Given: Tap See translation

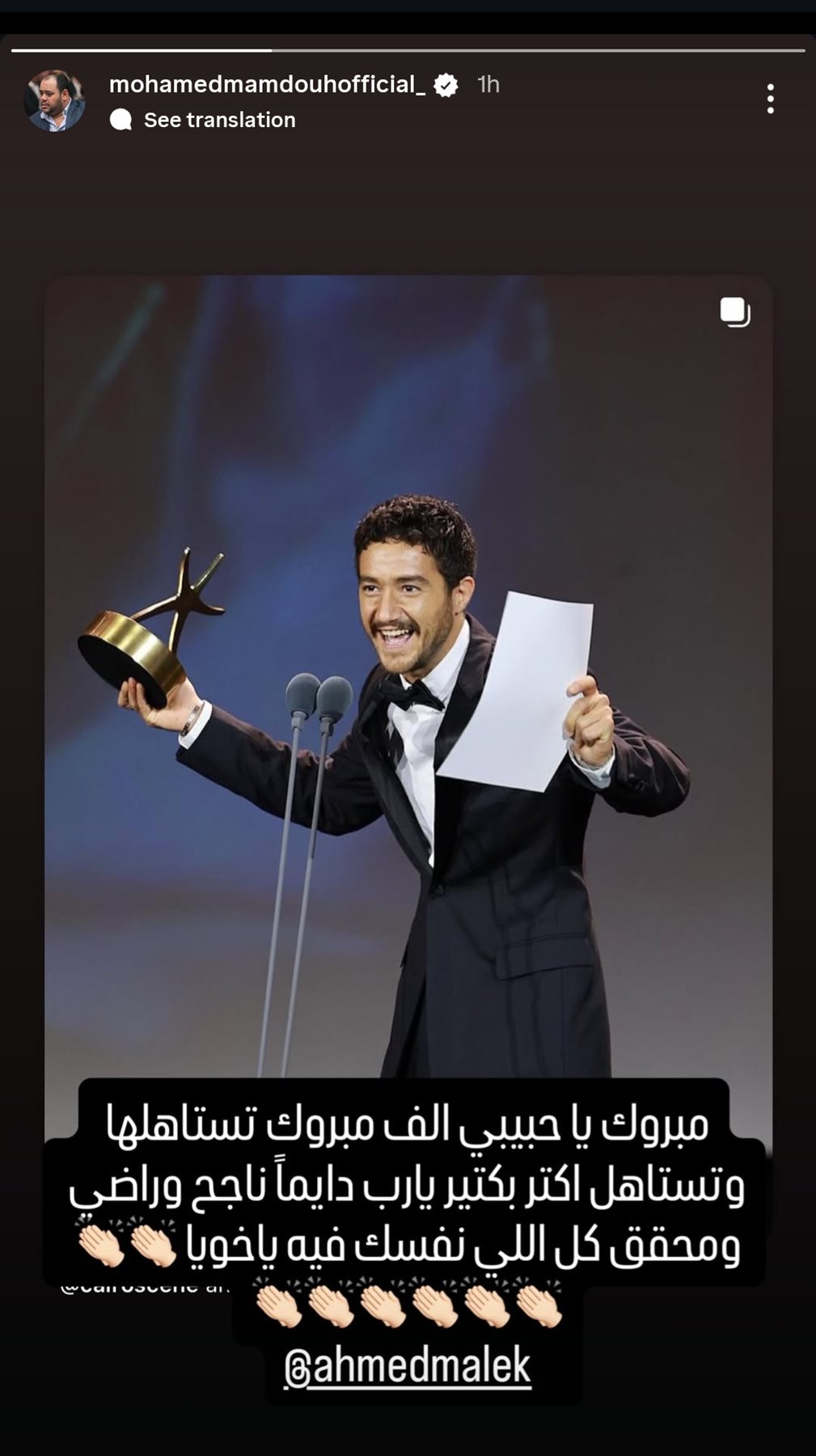Looking at the screenshot, I should pos(219,120).
